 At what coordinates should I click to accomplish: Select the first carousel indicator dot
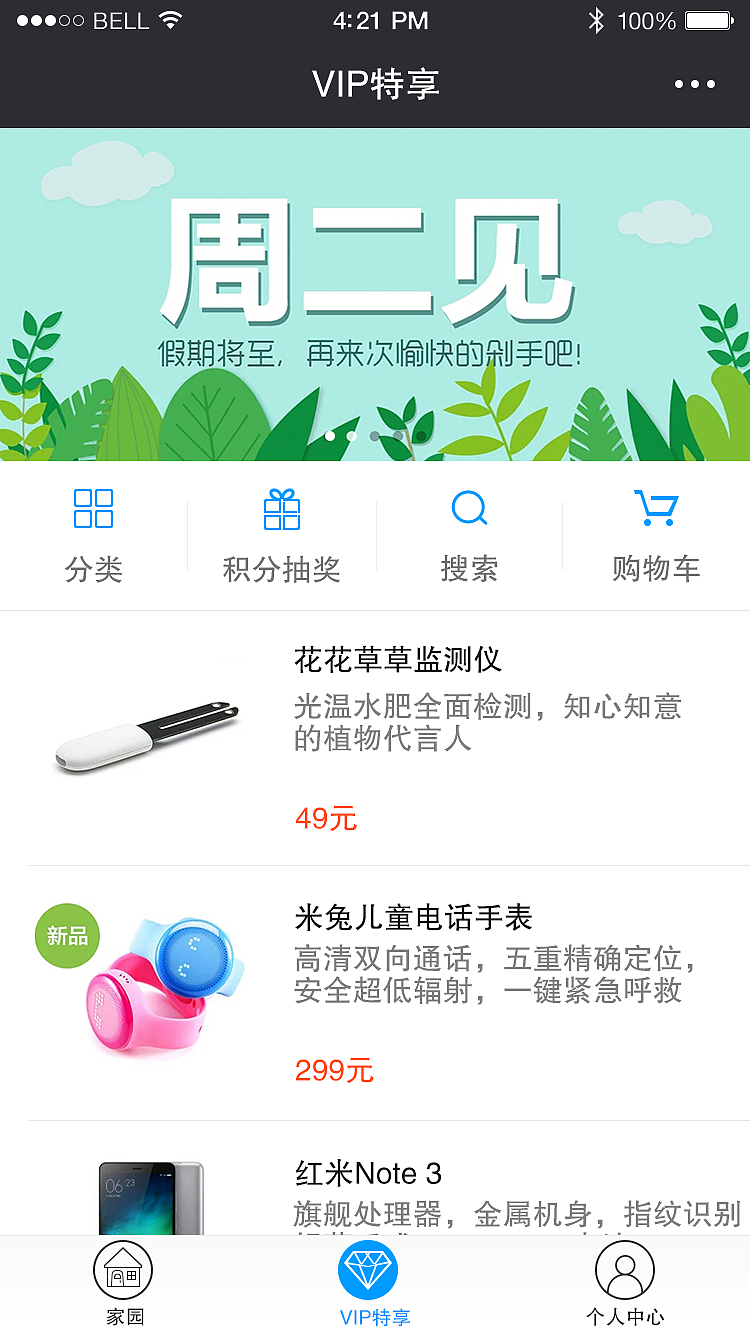pos(330,436)
